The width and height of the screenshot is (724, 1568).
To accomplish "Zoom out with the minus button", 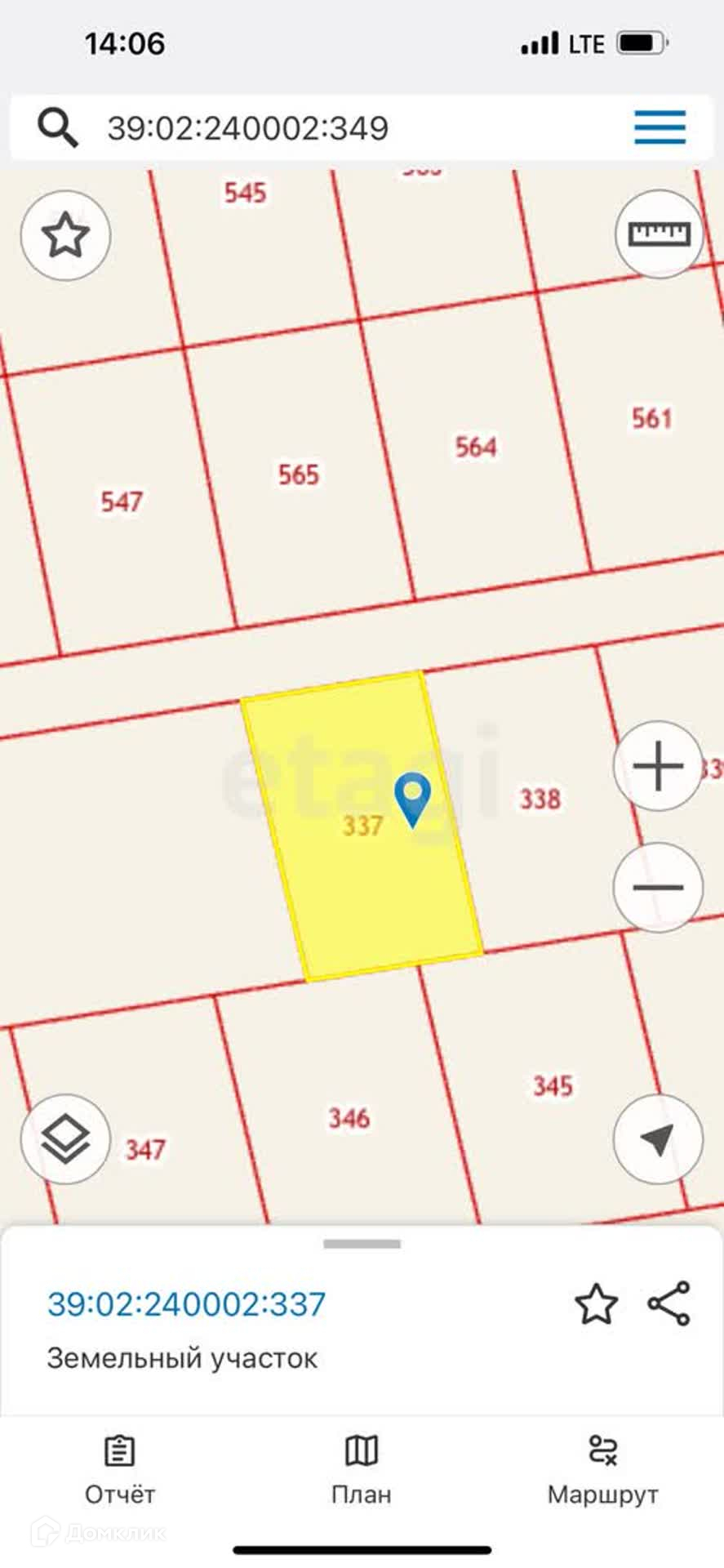I will [x=658, y=887].
